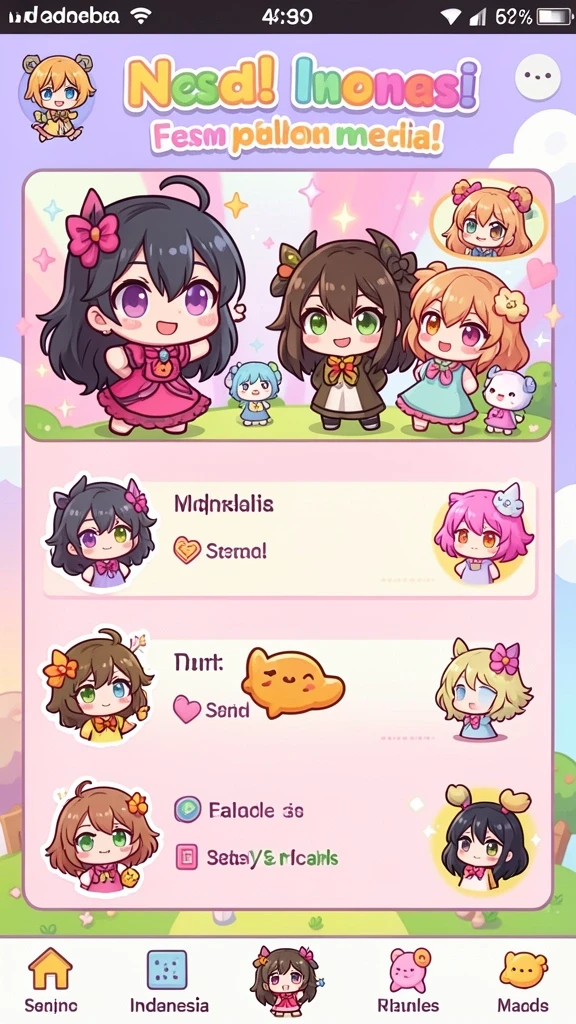Open the three-dot overflow menu

[x=537, y=76]
